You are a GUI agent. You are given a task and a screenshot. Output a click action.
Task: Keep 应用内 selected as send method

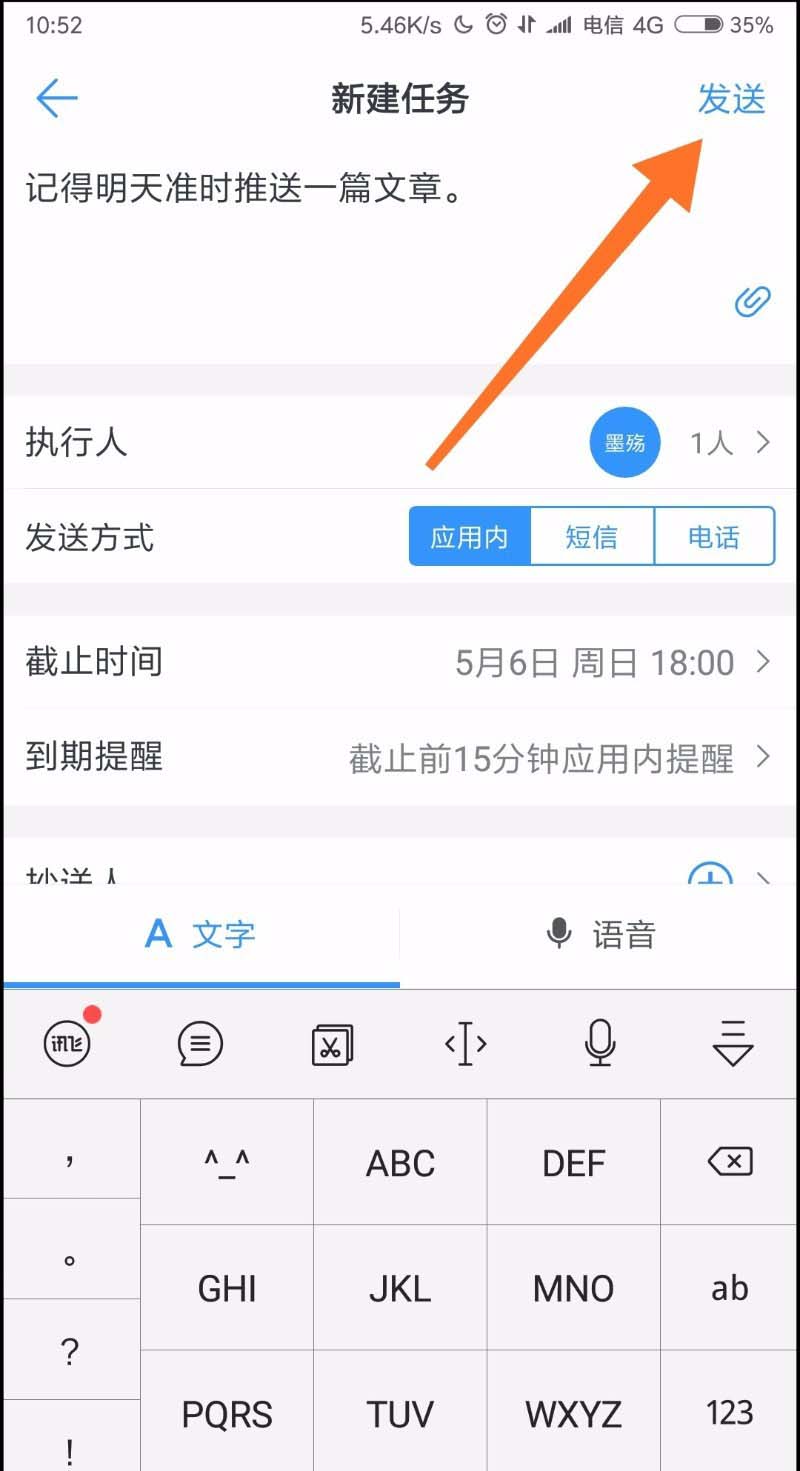point(469,537)
